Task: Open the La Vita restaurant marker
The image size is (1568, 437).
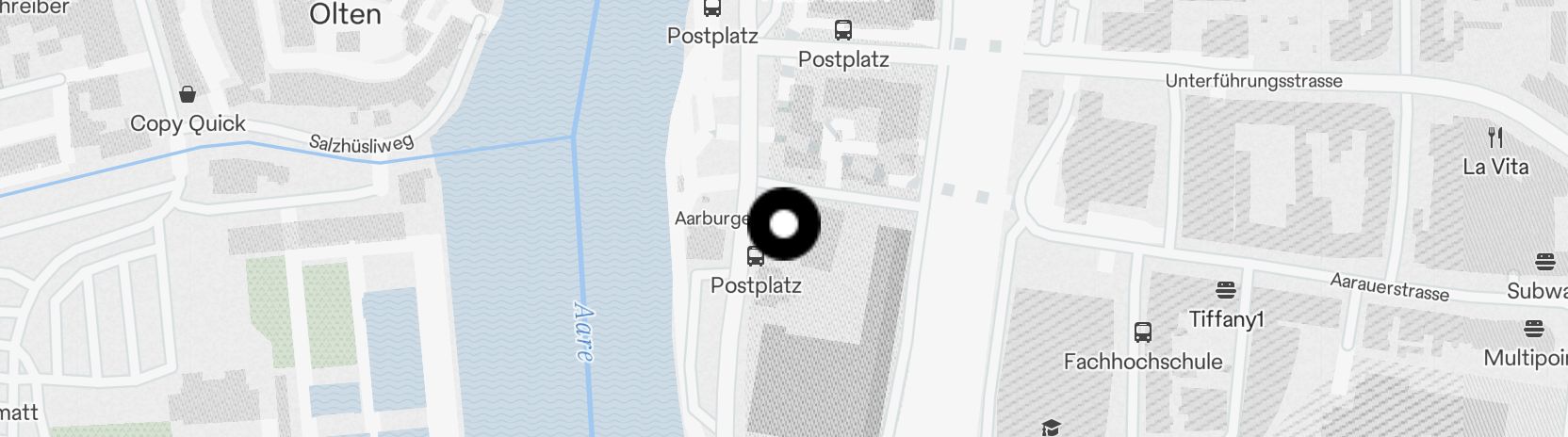Action: tap(1495, 138)
